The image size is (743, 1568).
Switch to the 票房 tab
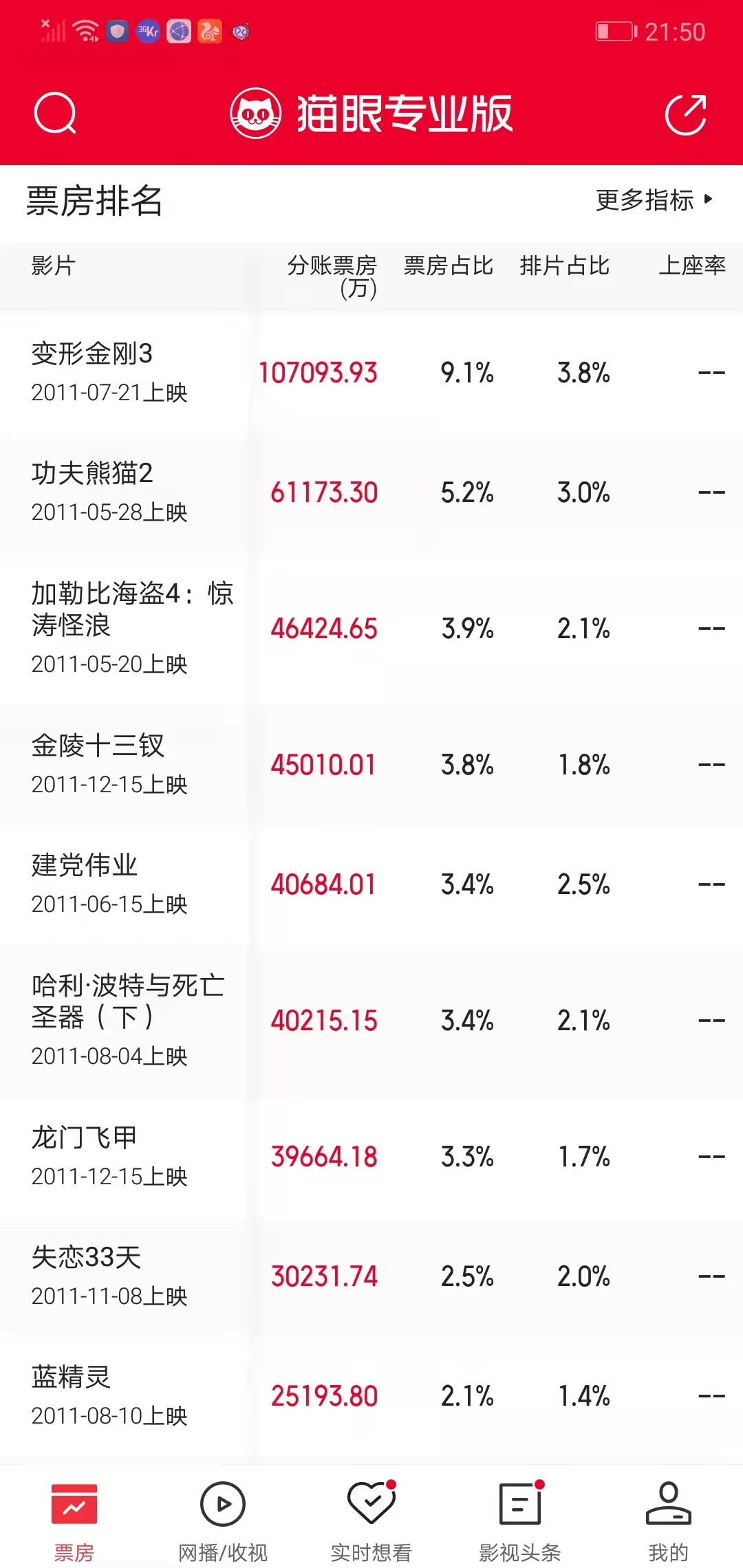coord(74,1520)
